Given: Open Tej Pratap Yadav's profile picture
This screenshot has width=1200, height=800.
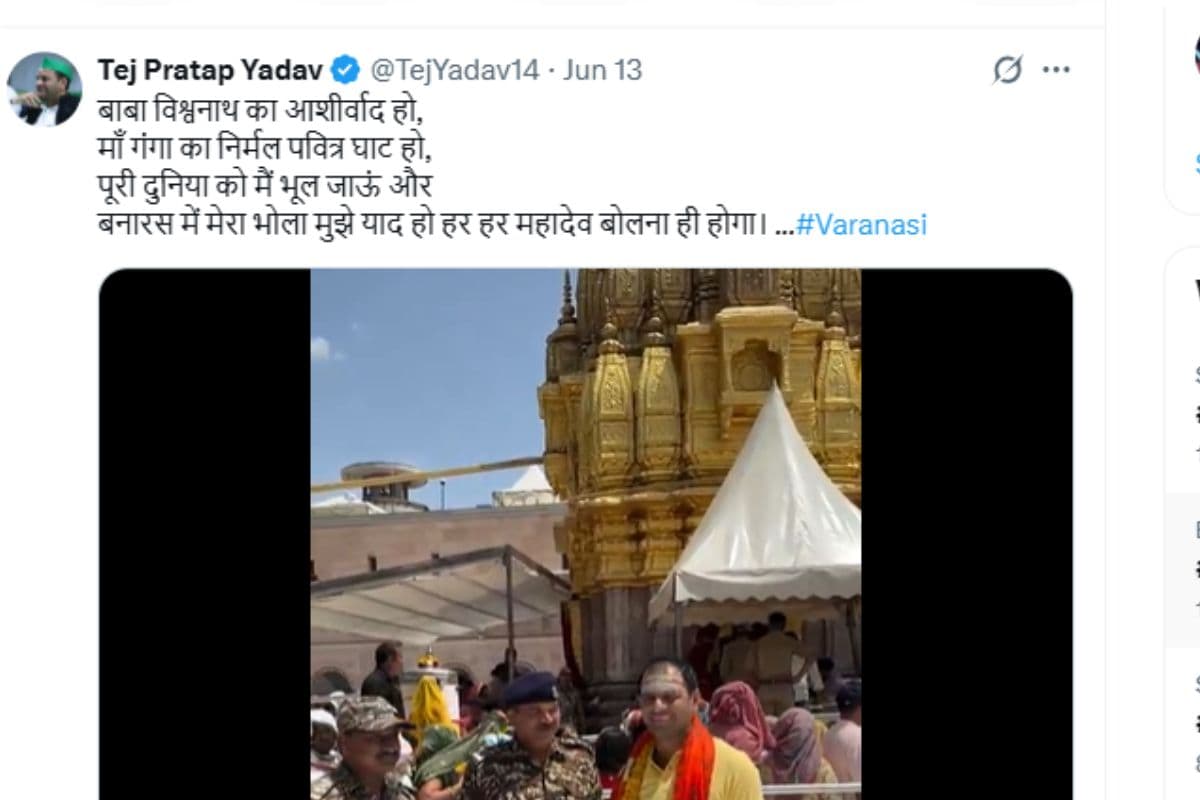Looking at the screenshot, I should pyautogui.click(x=44, y=89).
